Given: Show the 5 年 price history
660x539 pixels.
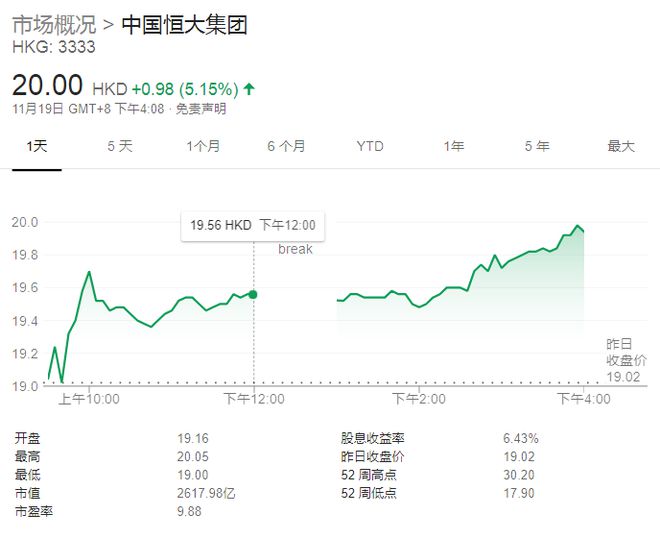Looking at the screenshot, I should tap(537, 146).
